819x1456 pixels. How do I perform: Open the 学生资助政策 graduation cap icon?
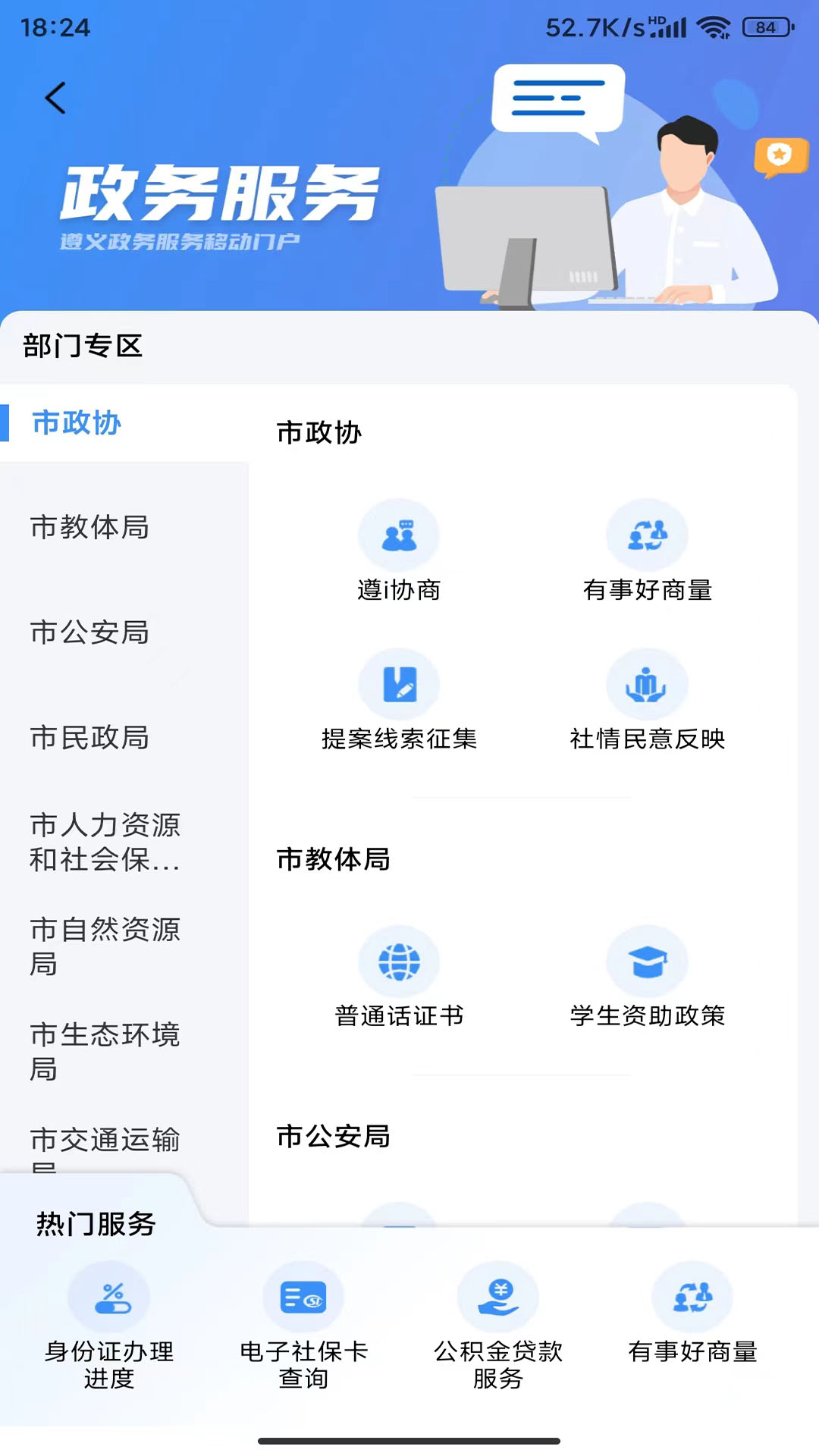click(x=647, y=960)
